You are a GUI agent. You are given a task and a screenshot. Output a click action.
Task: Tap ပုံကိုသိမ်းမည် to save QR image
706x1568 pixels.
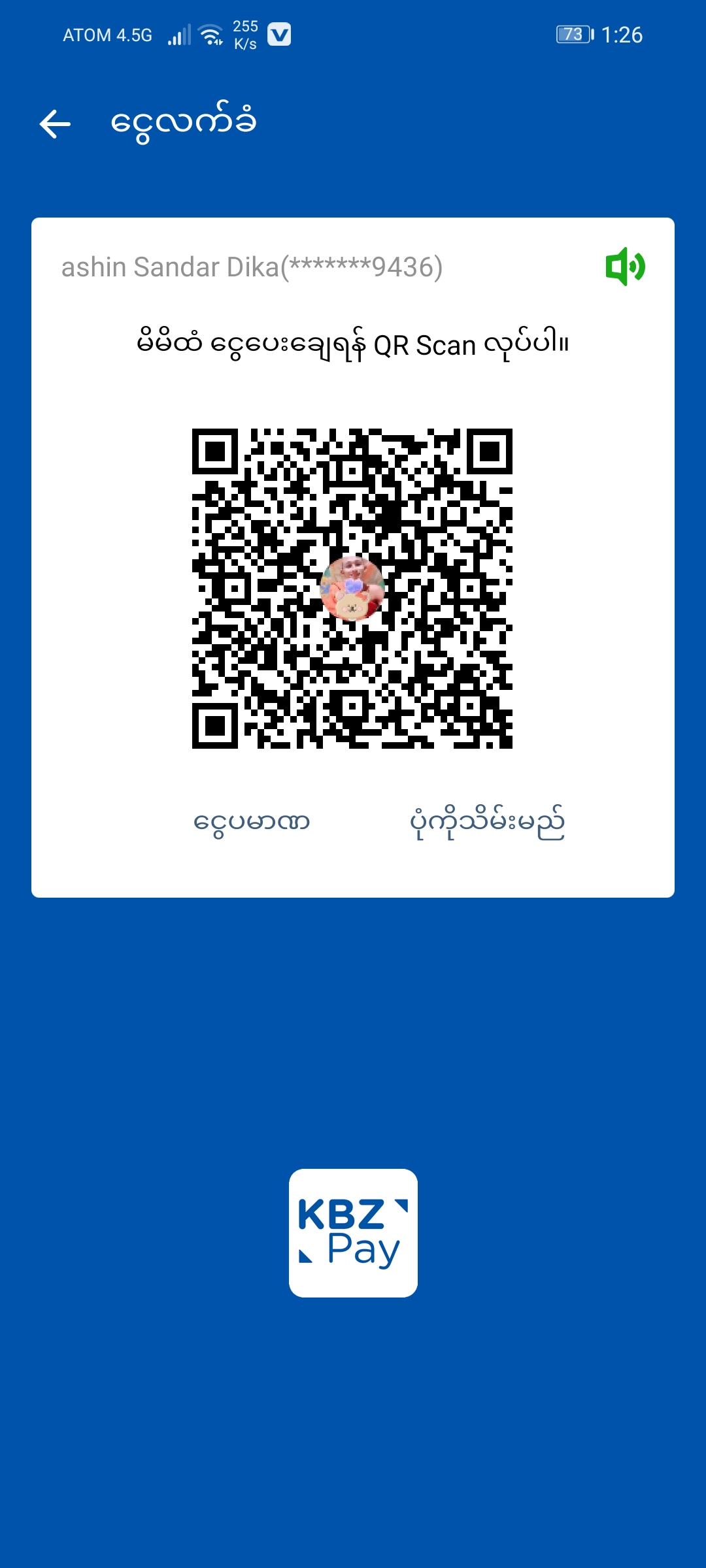(487, 822)
